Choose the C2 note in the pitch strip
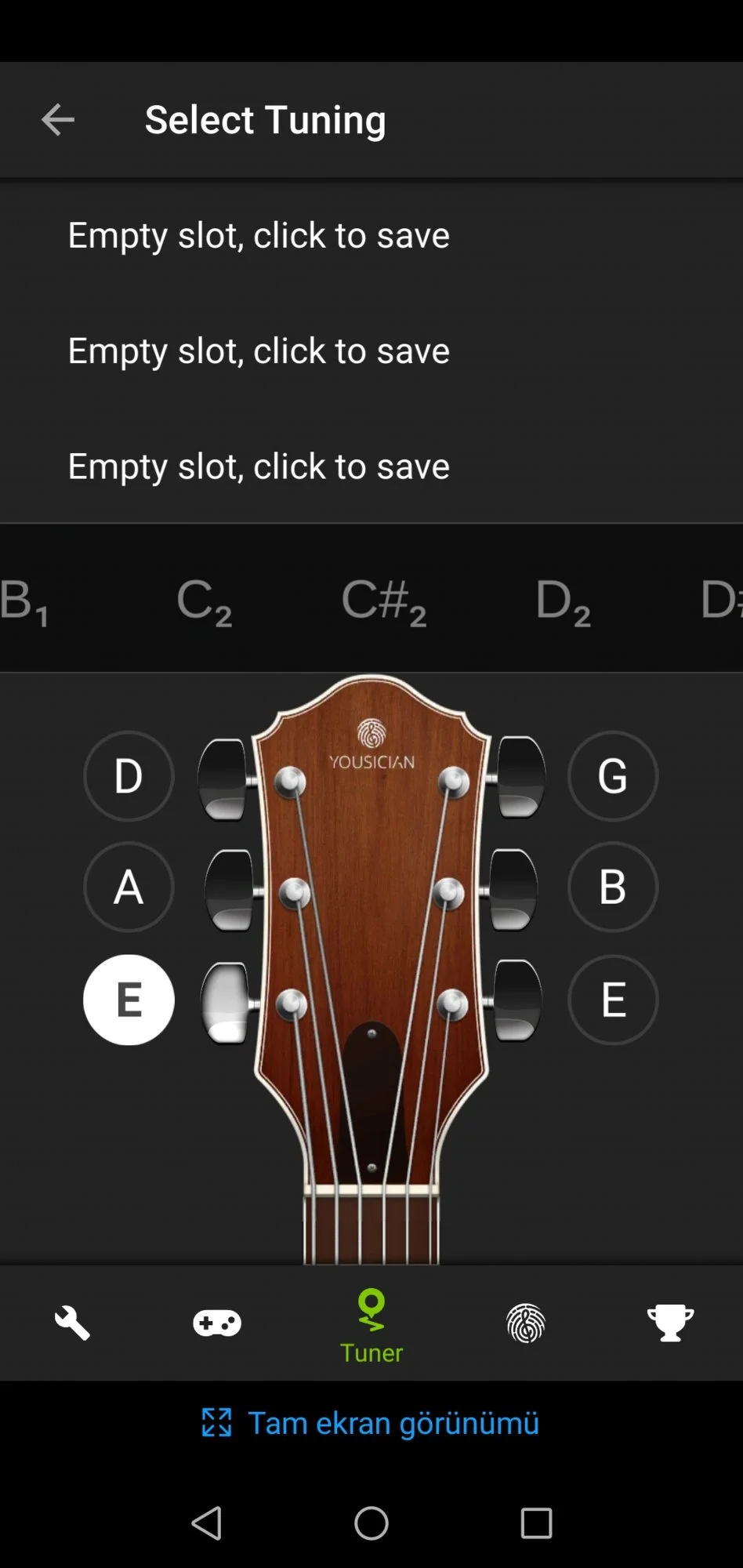The width and height of the screenshot is (743, 1568). (x=204, y=601)
